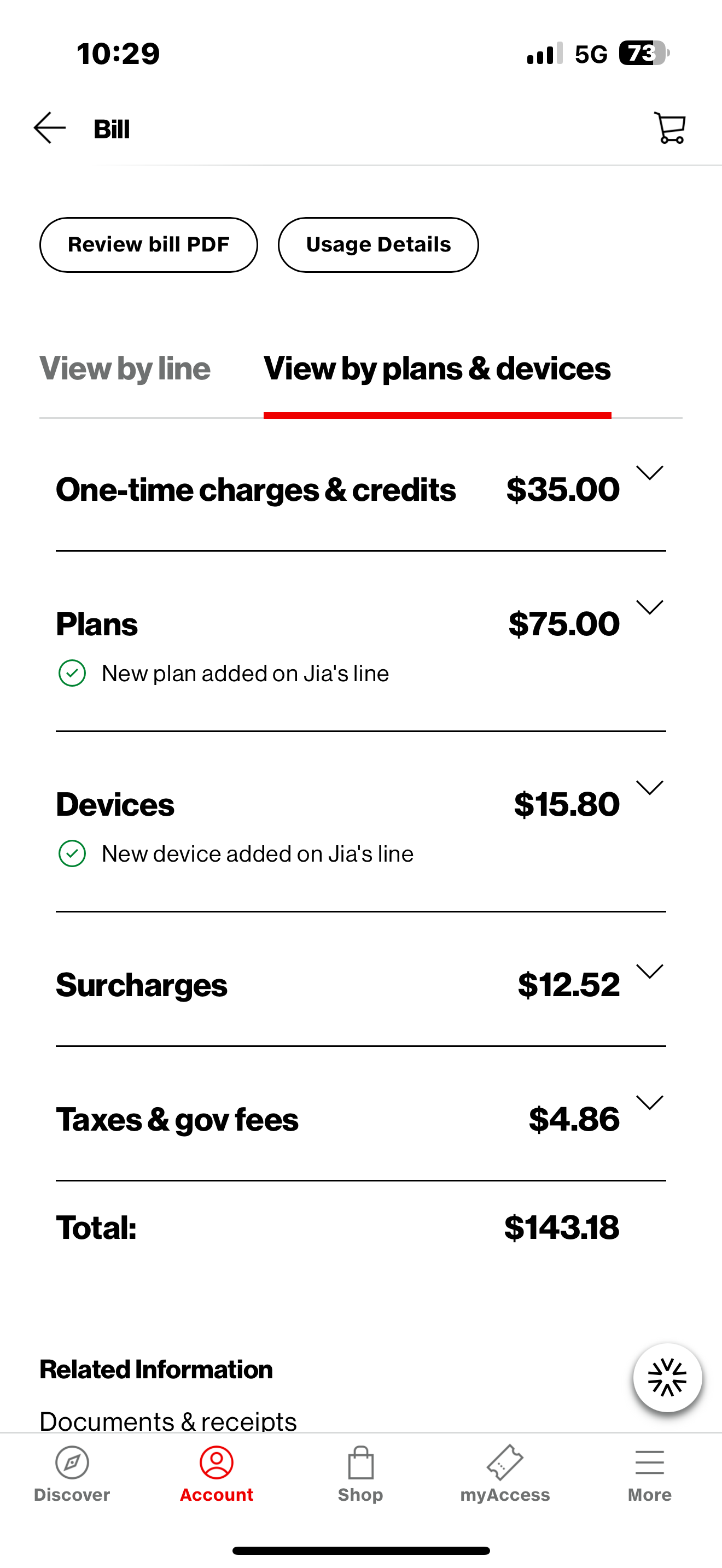Expand the Surcharges section
The image size is (722, 1568).
click(649, 972)
